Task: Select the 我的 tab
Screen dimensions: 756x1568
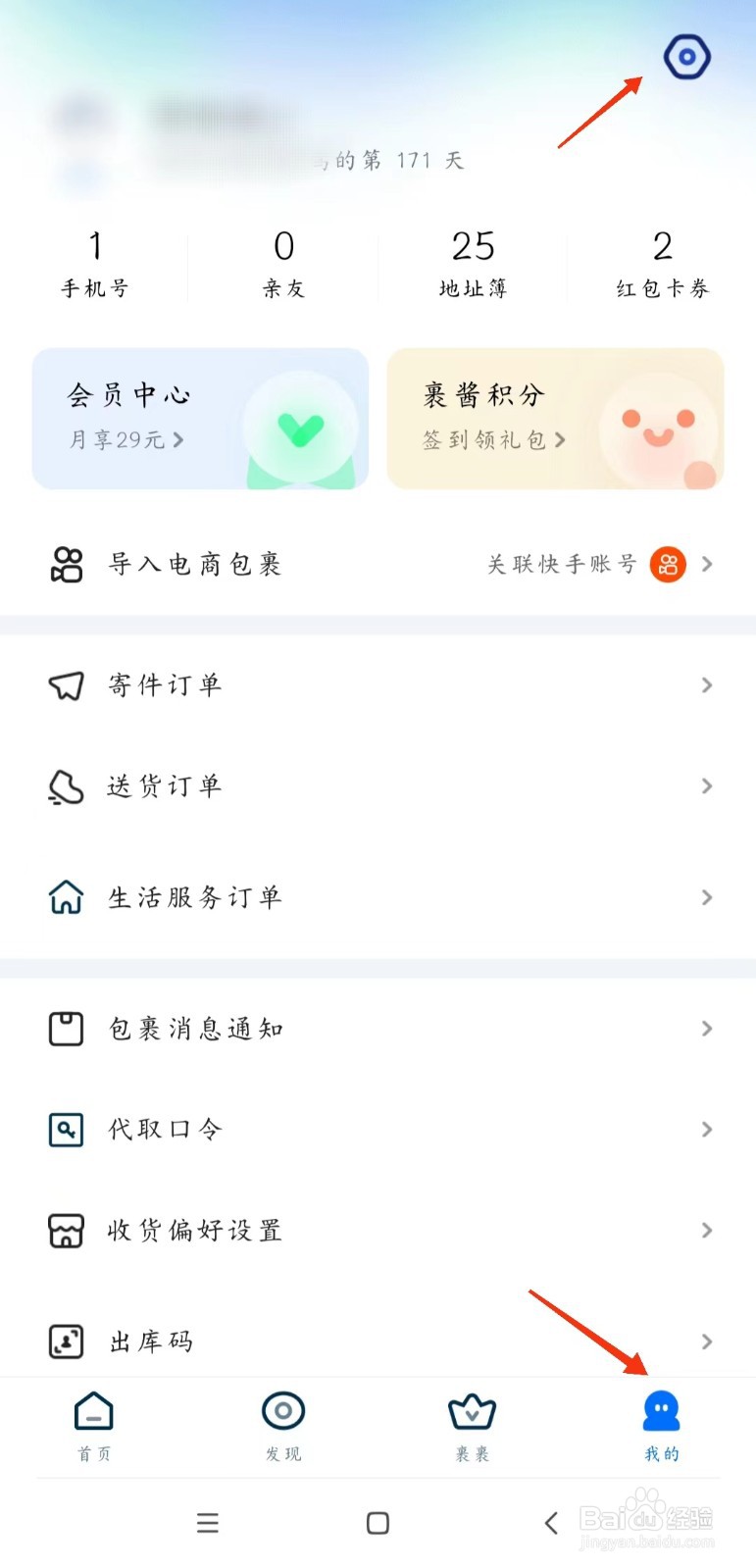Action: click(x=661, y=1426)
